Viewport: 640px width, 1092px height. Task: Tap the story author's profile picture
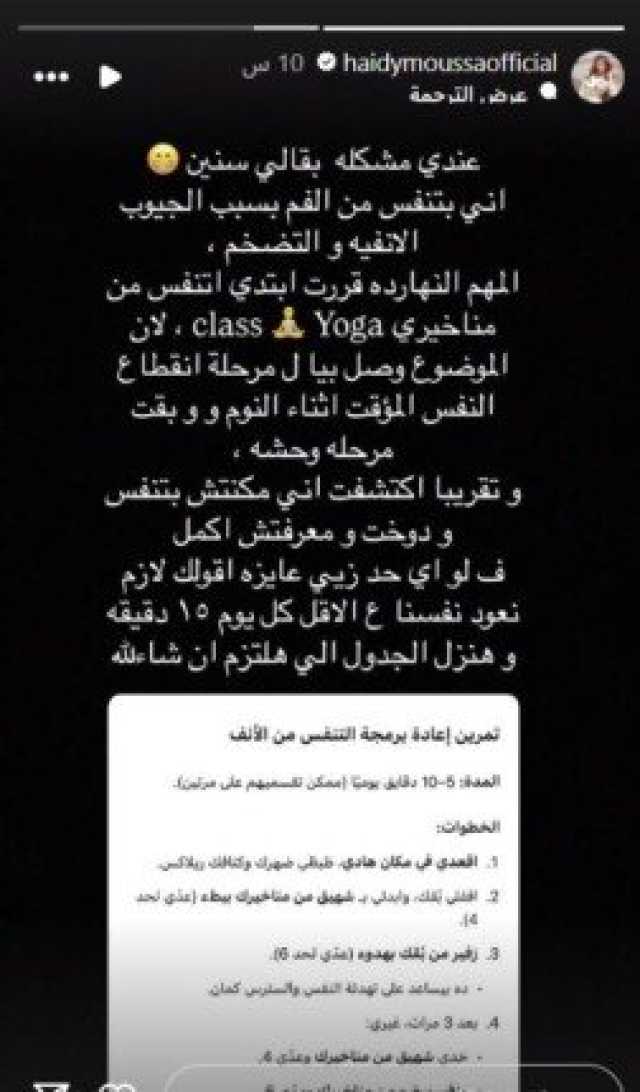[598, 78]
